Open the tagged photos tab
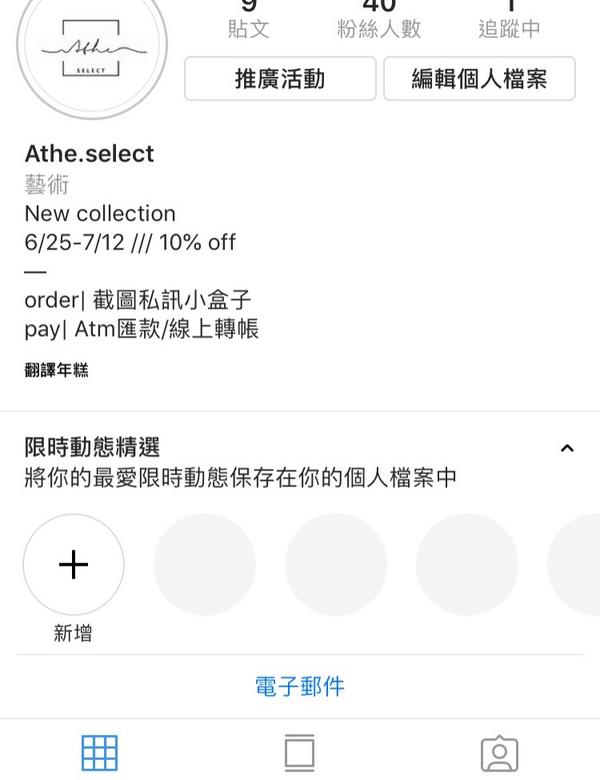The height and width of the screenshot is (780, 600). 498,753
